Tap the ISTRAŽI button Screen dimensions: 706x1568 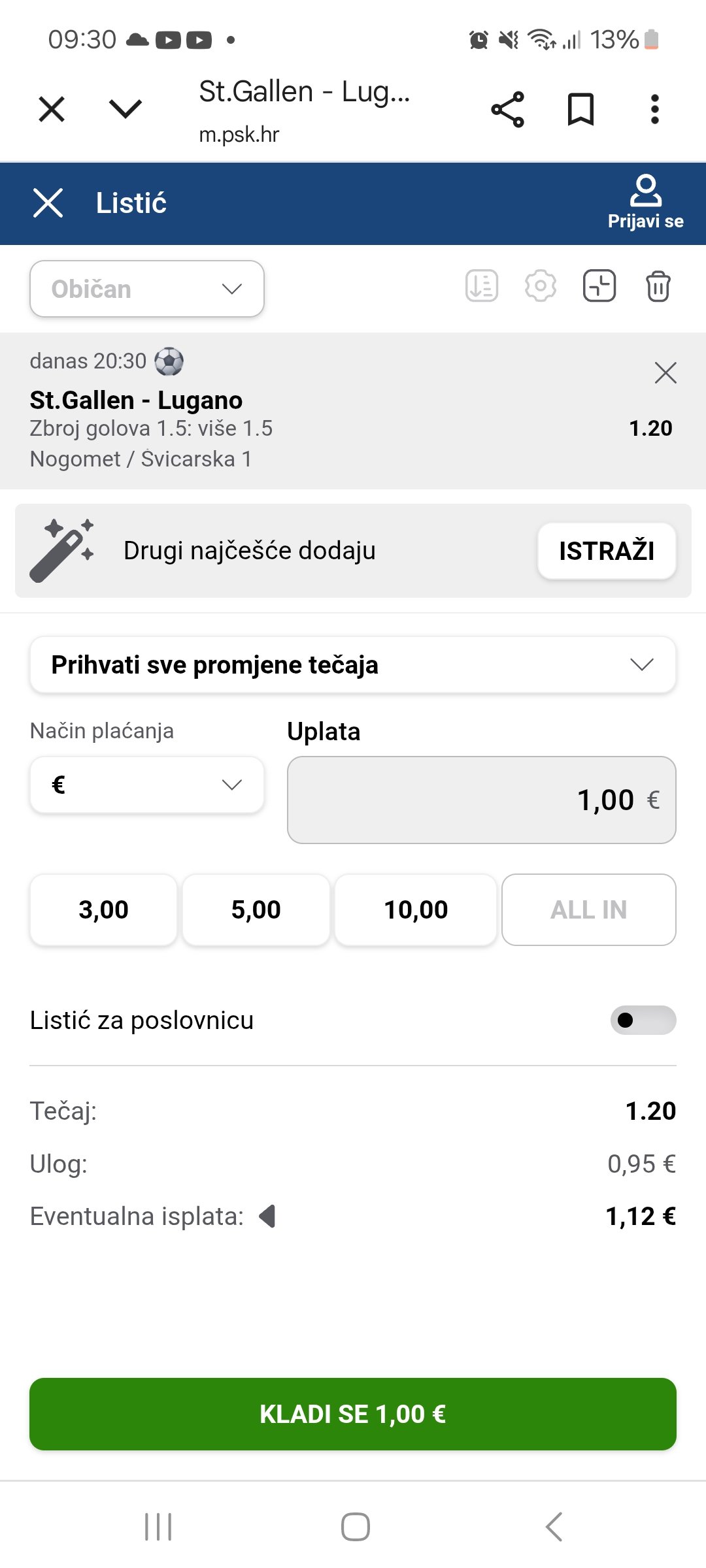607,551
